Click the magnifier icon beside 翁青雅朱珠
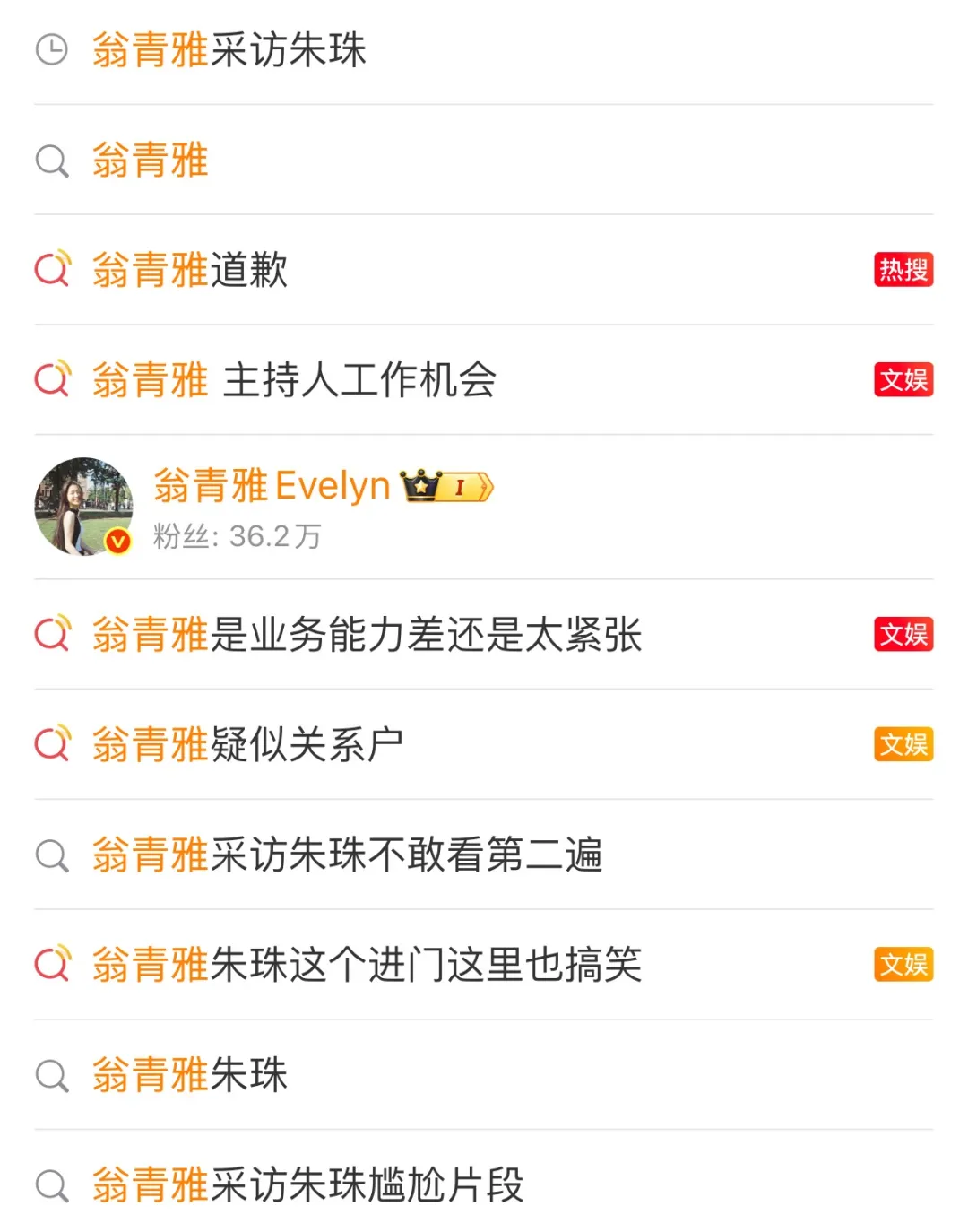This screenshot has width=968, height=1232. (x=51, y=1076)
